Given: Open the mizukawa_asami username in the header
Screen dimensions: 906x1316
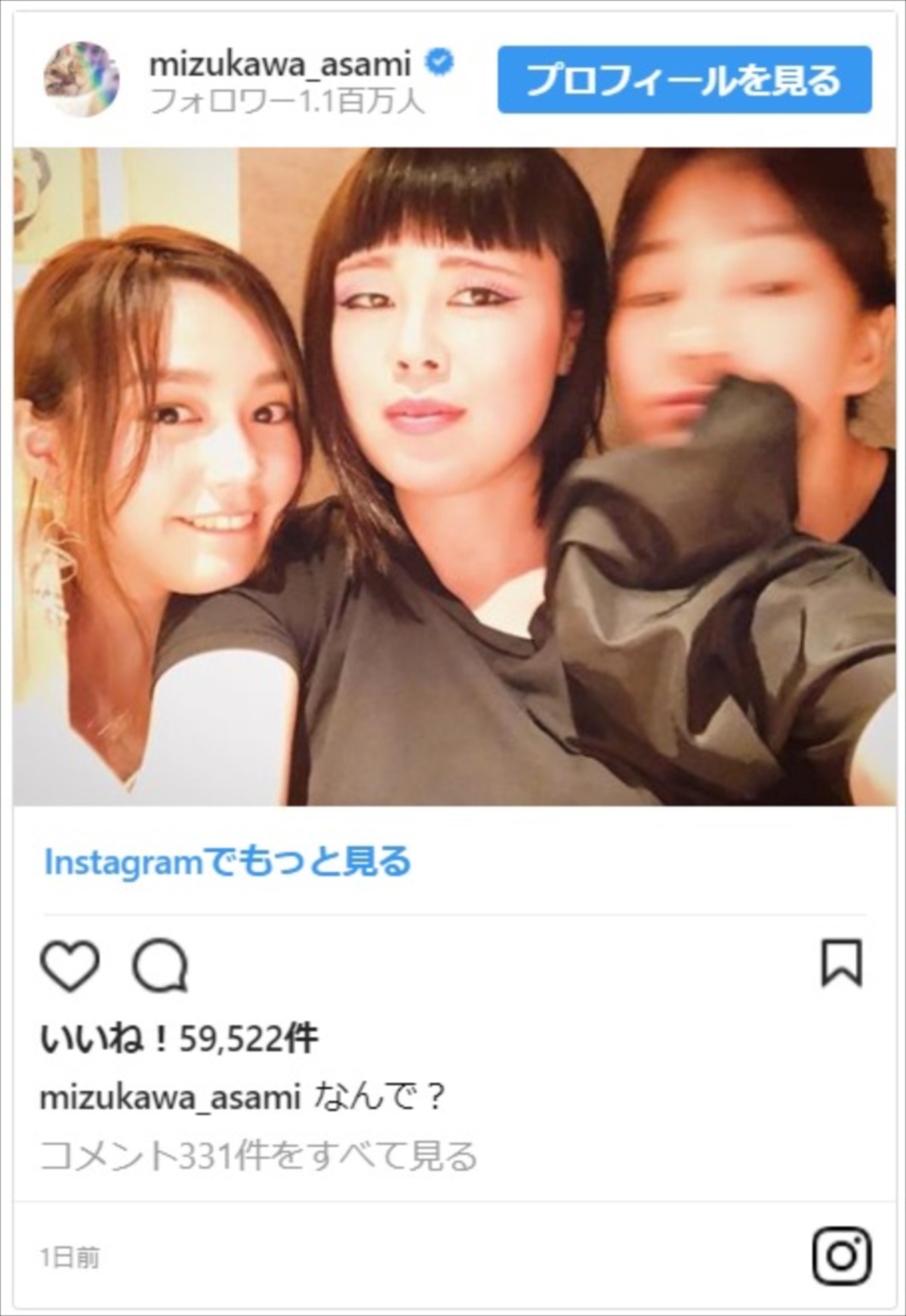Looking at the screenshot, I should click(x=279, y=65).
